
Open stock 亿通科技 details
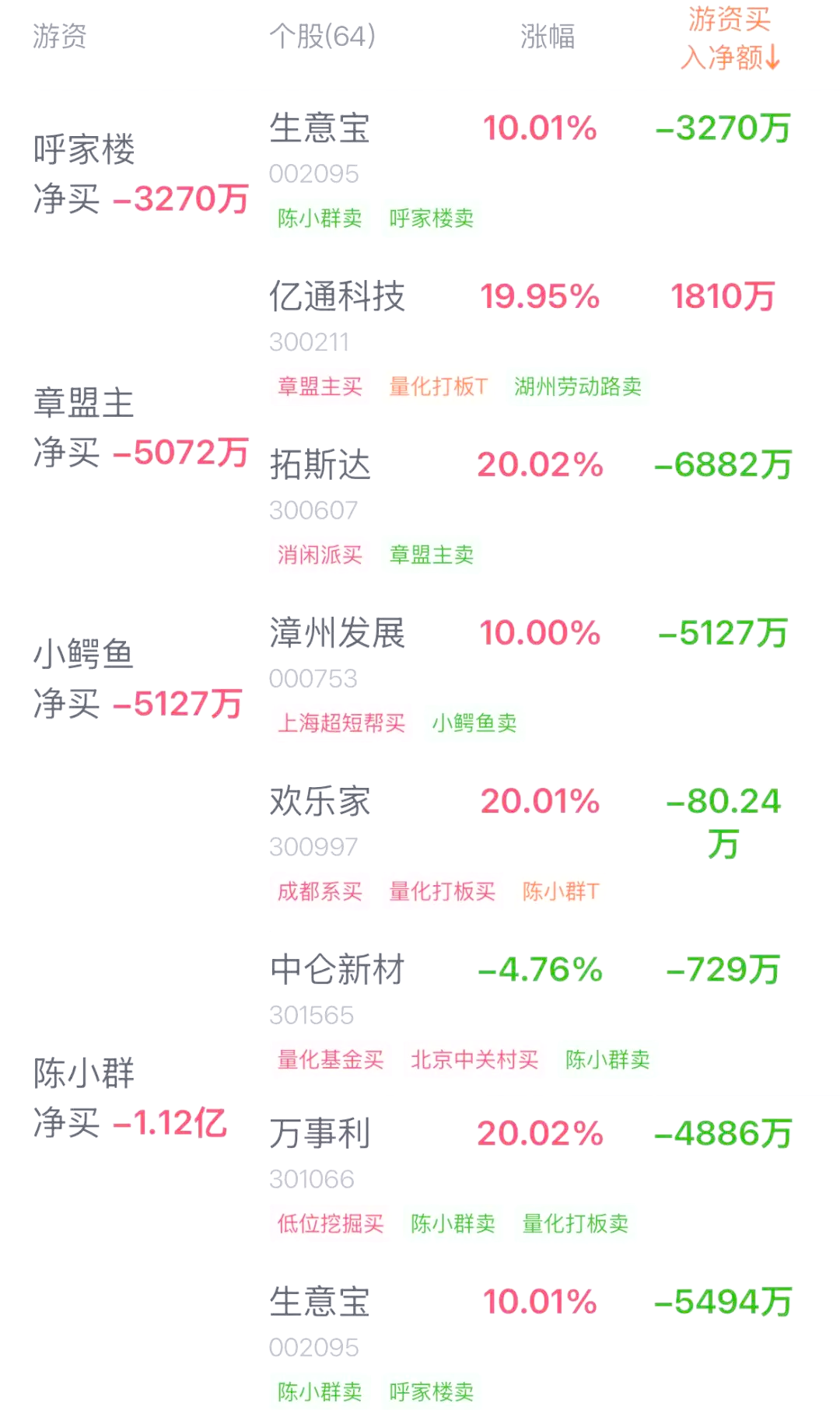(x=338, y=297)
